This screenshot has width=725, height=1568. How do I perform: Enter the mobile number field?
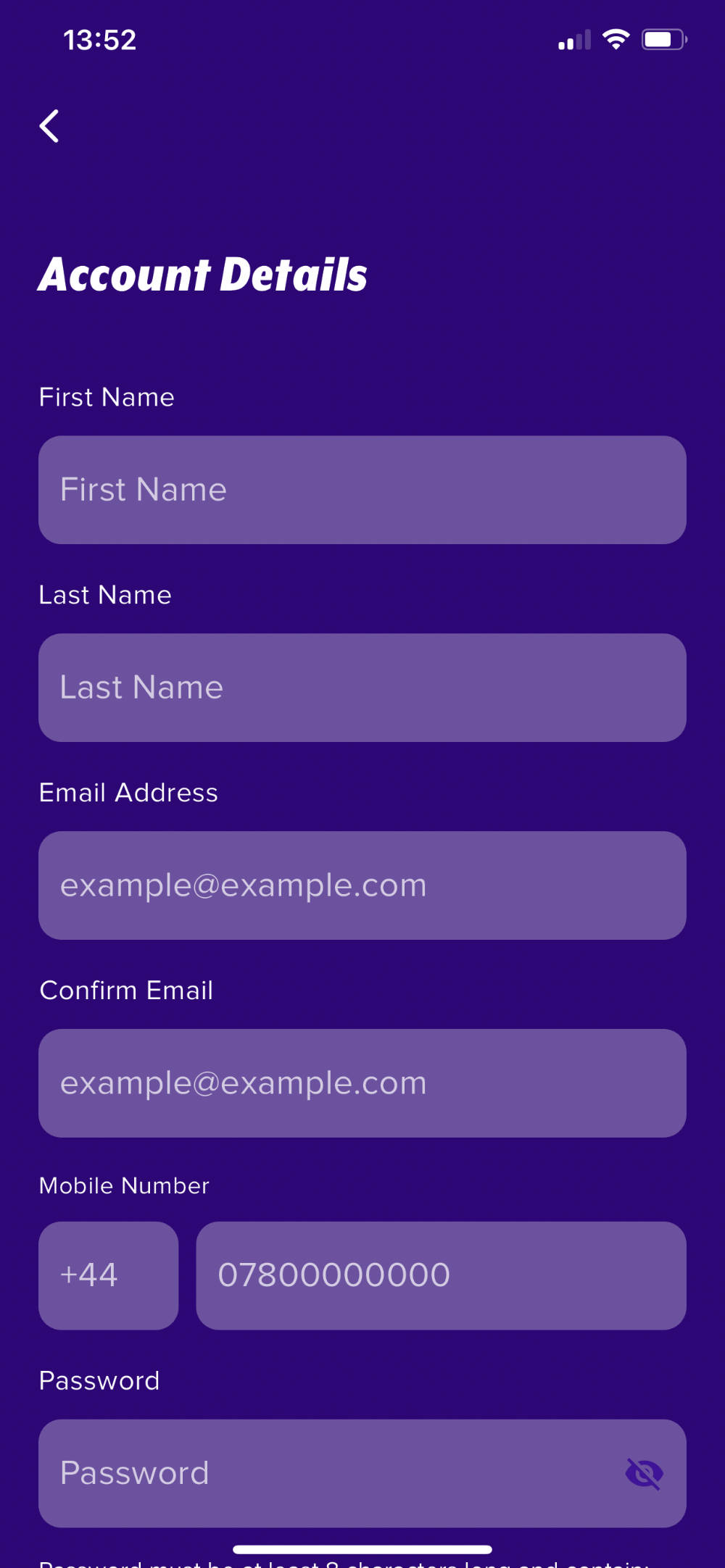click(441, 1275)
